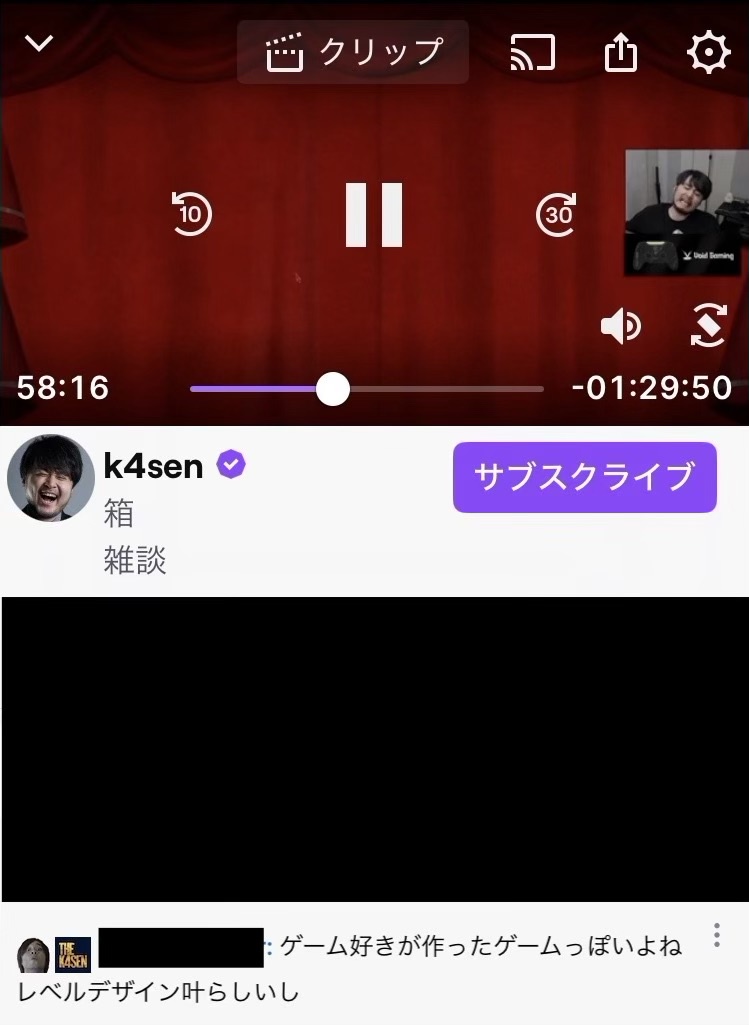Tap the playback progress bar to seek
This screenshot has height=1025, width=749.
point(440,388)
